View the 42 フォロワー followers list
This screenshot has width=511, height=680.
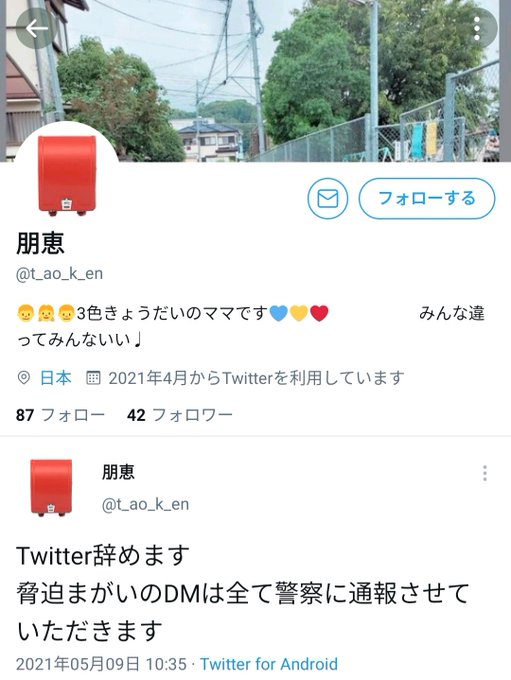point(180,415)
